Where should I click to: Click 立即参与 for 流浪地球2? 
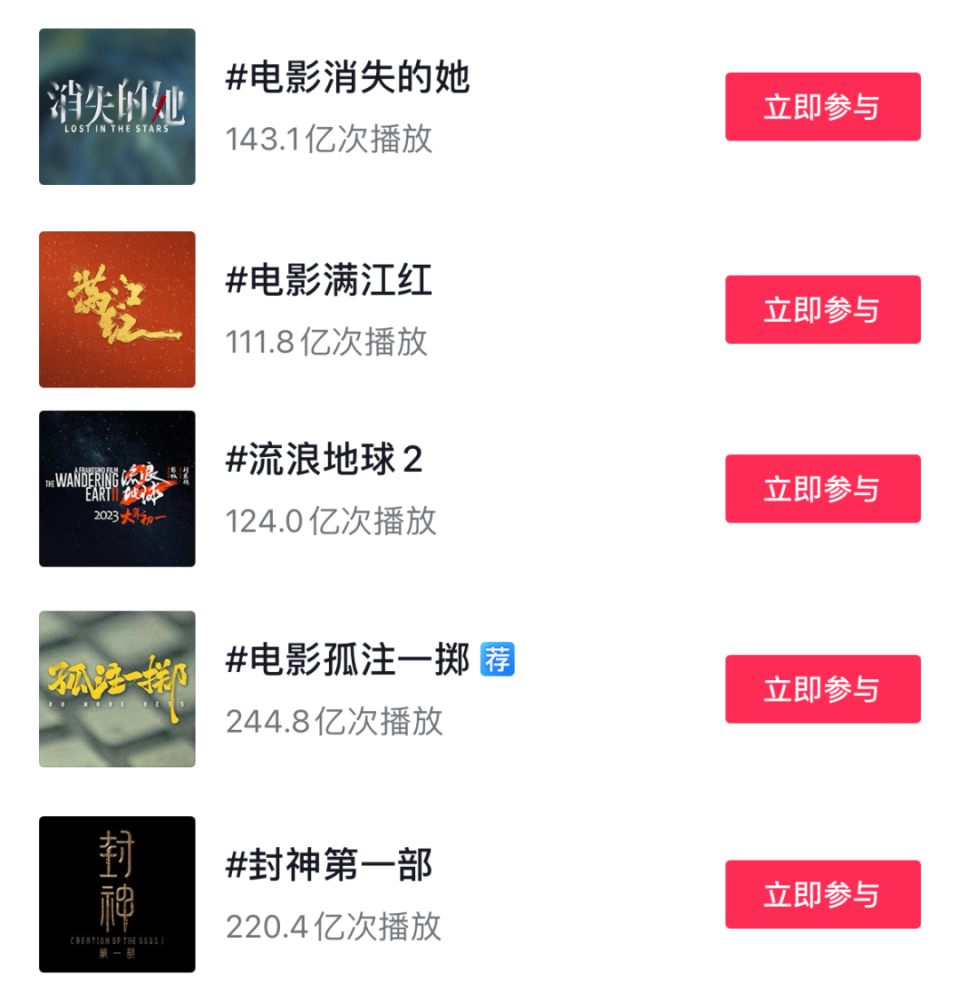pyautogui.click(x=822, y=488)
